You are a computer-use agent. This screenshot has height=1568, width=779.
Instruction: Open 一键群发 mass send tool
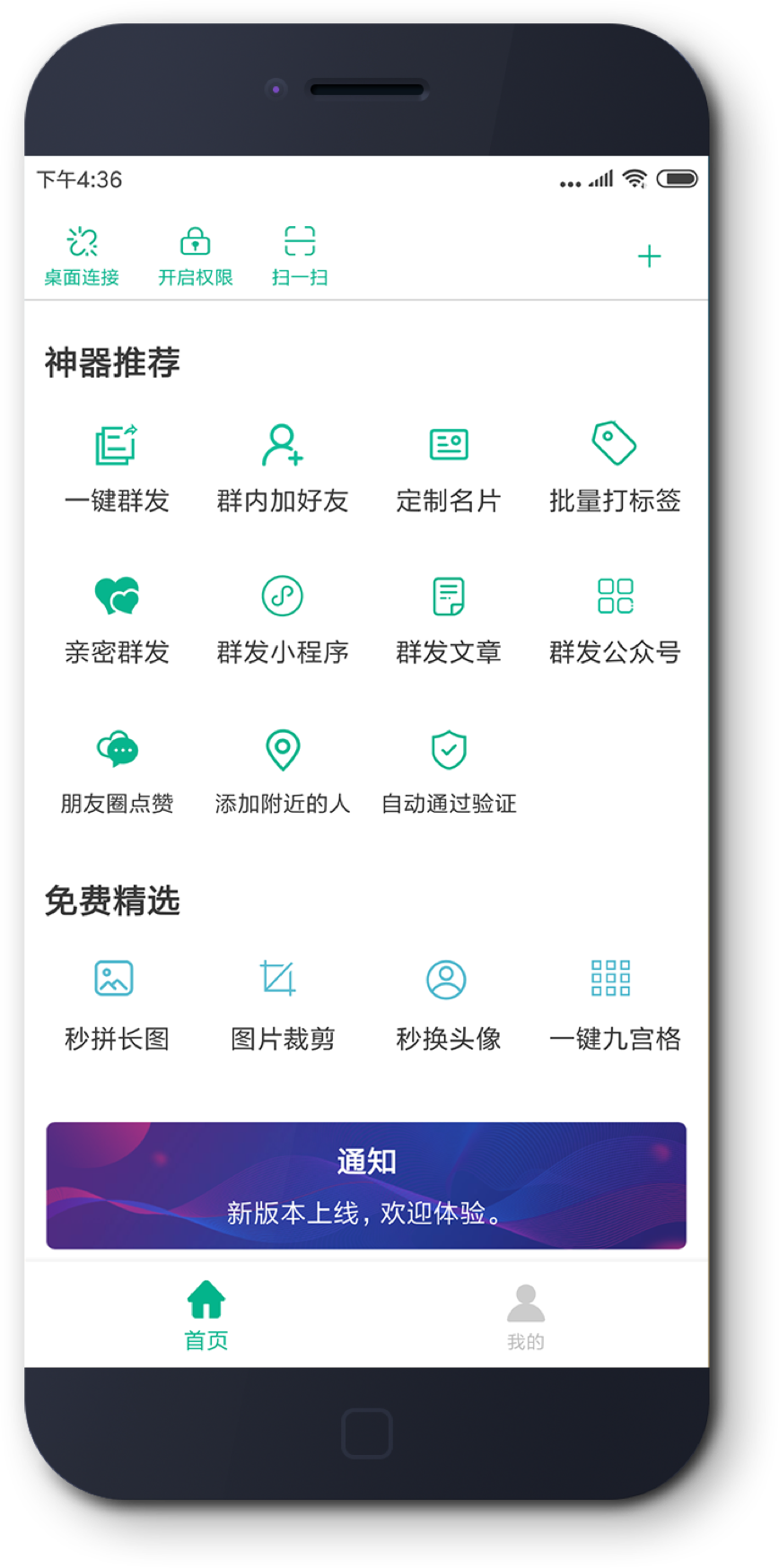pyautogui.click(x=117, y=468)
